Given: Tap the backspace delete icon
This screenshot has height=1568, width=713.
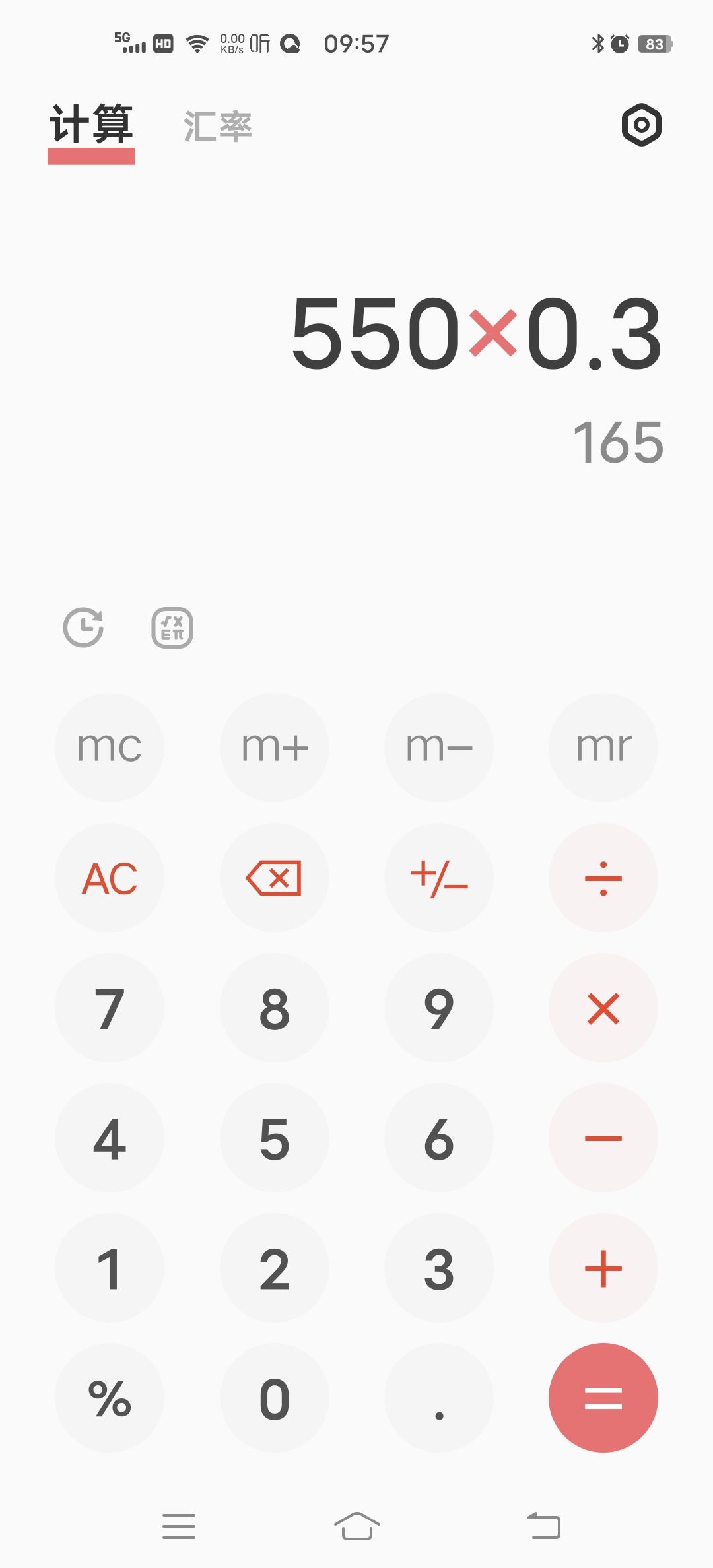Looking at the screenshot, I should [x=275, y=877].
